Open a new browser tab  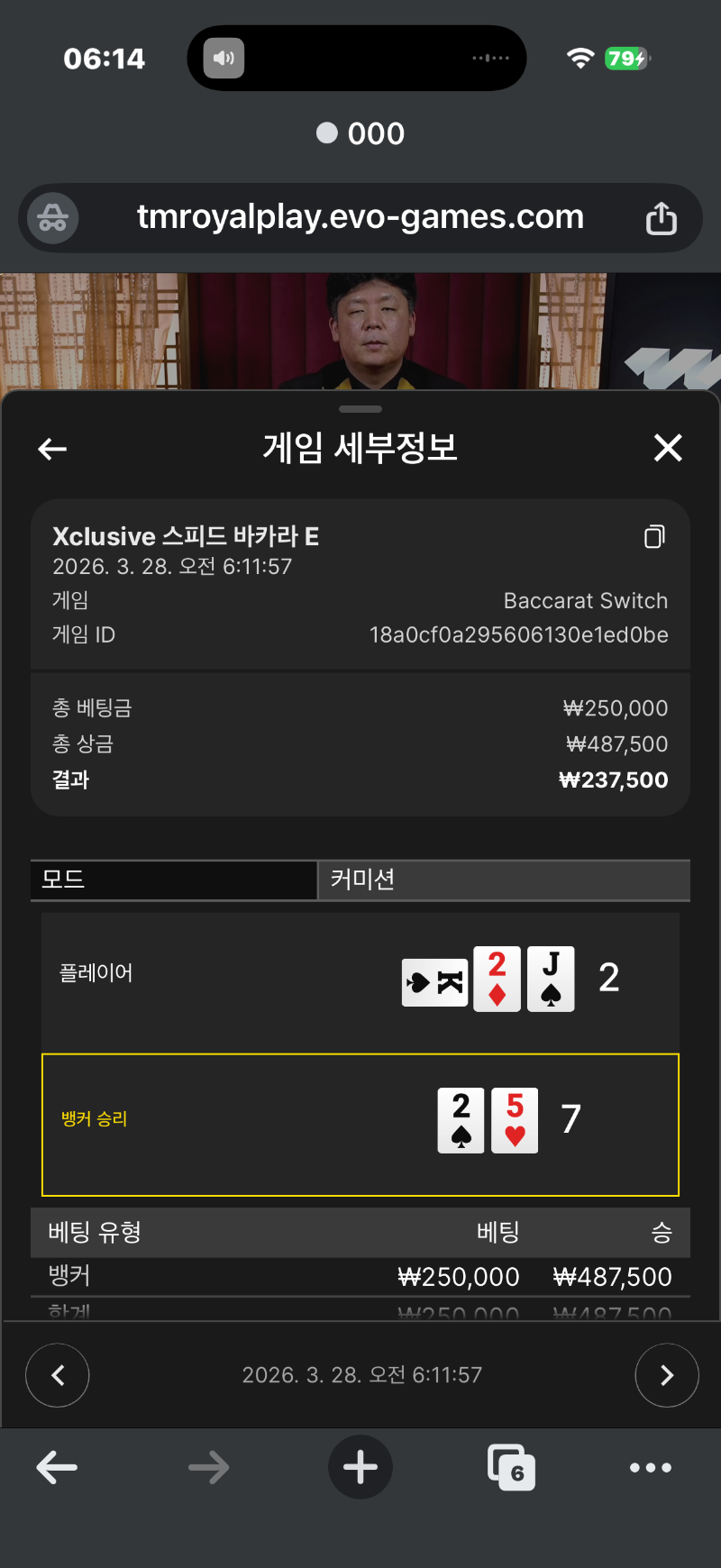coord(360,1467)
